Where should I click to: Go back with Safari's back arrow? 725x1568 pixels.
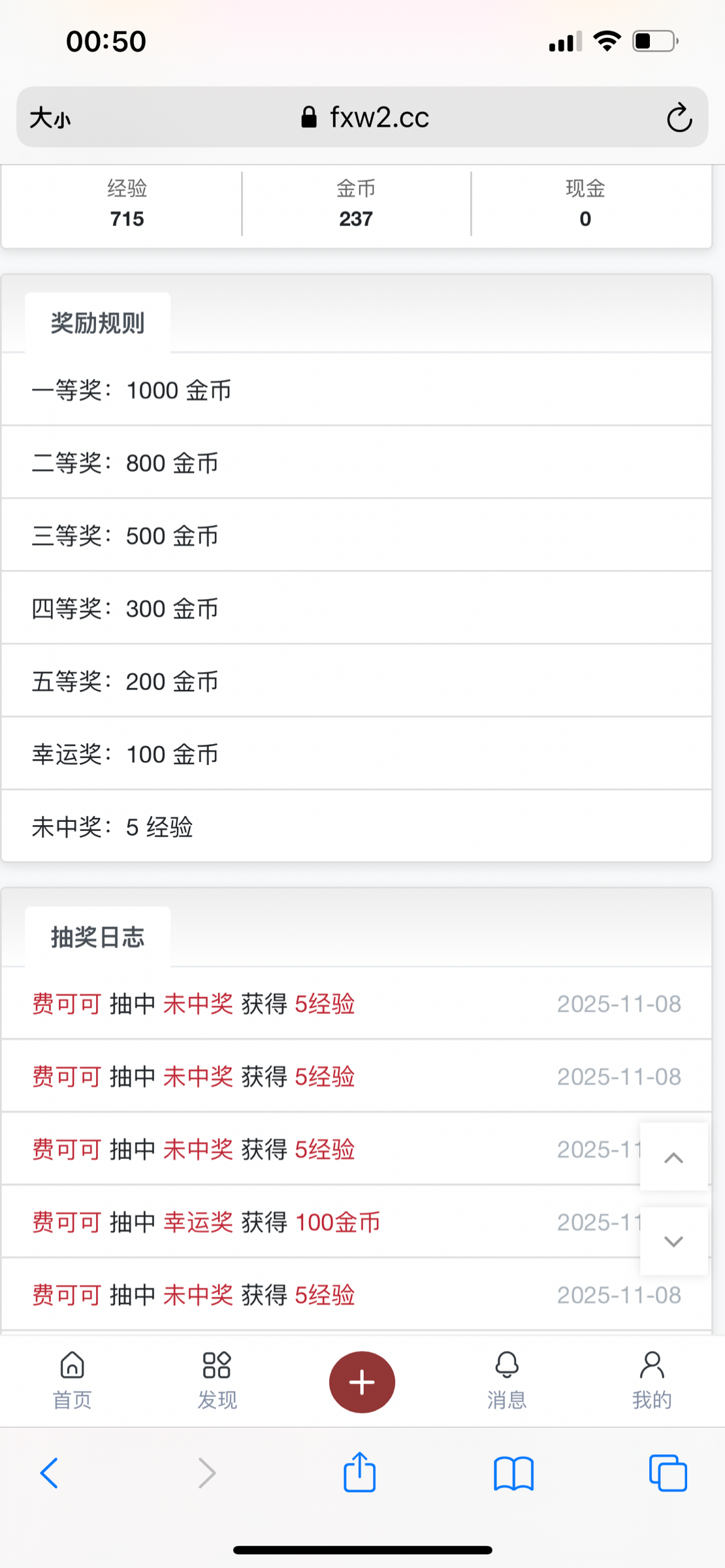(x=50, y=1473)
